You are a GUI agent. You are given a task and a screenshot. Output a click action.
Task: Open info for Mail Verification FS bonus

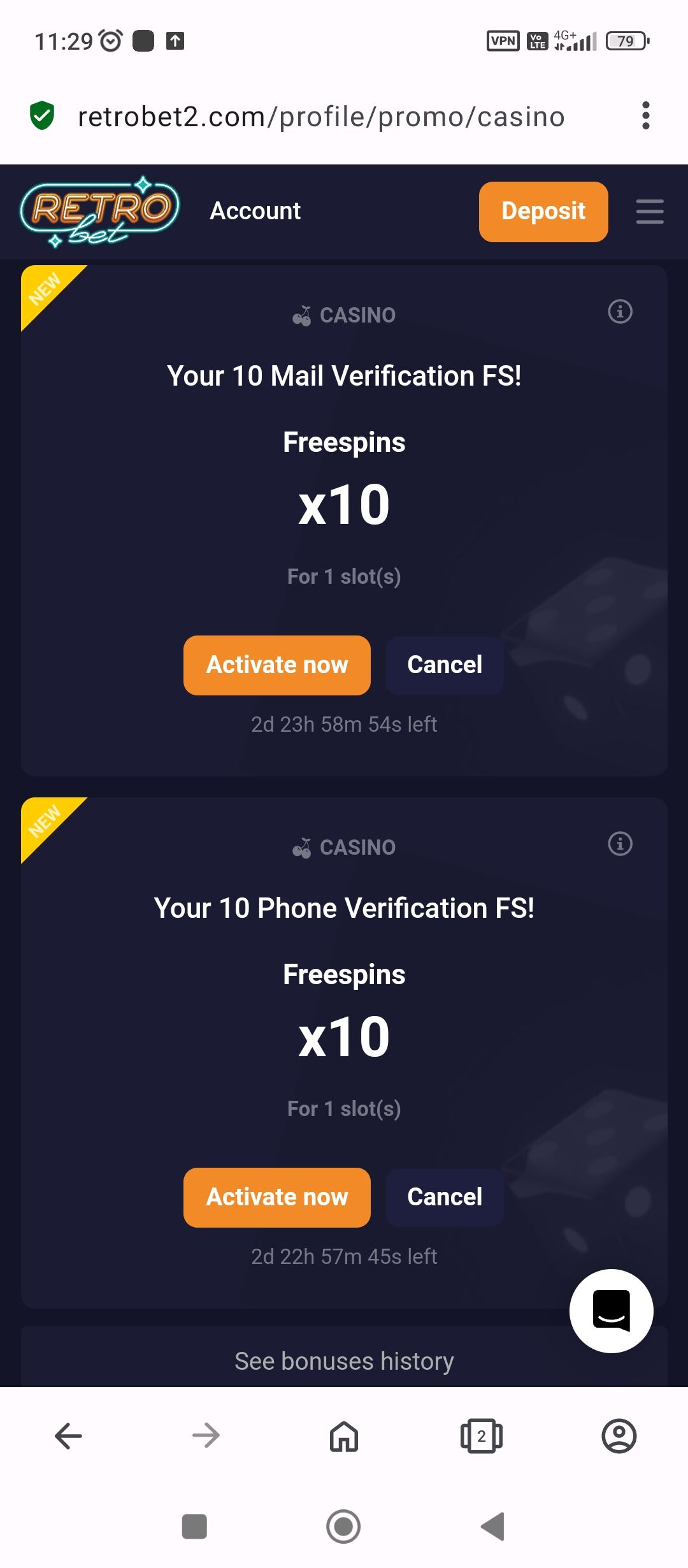[620, 312]
